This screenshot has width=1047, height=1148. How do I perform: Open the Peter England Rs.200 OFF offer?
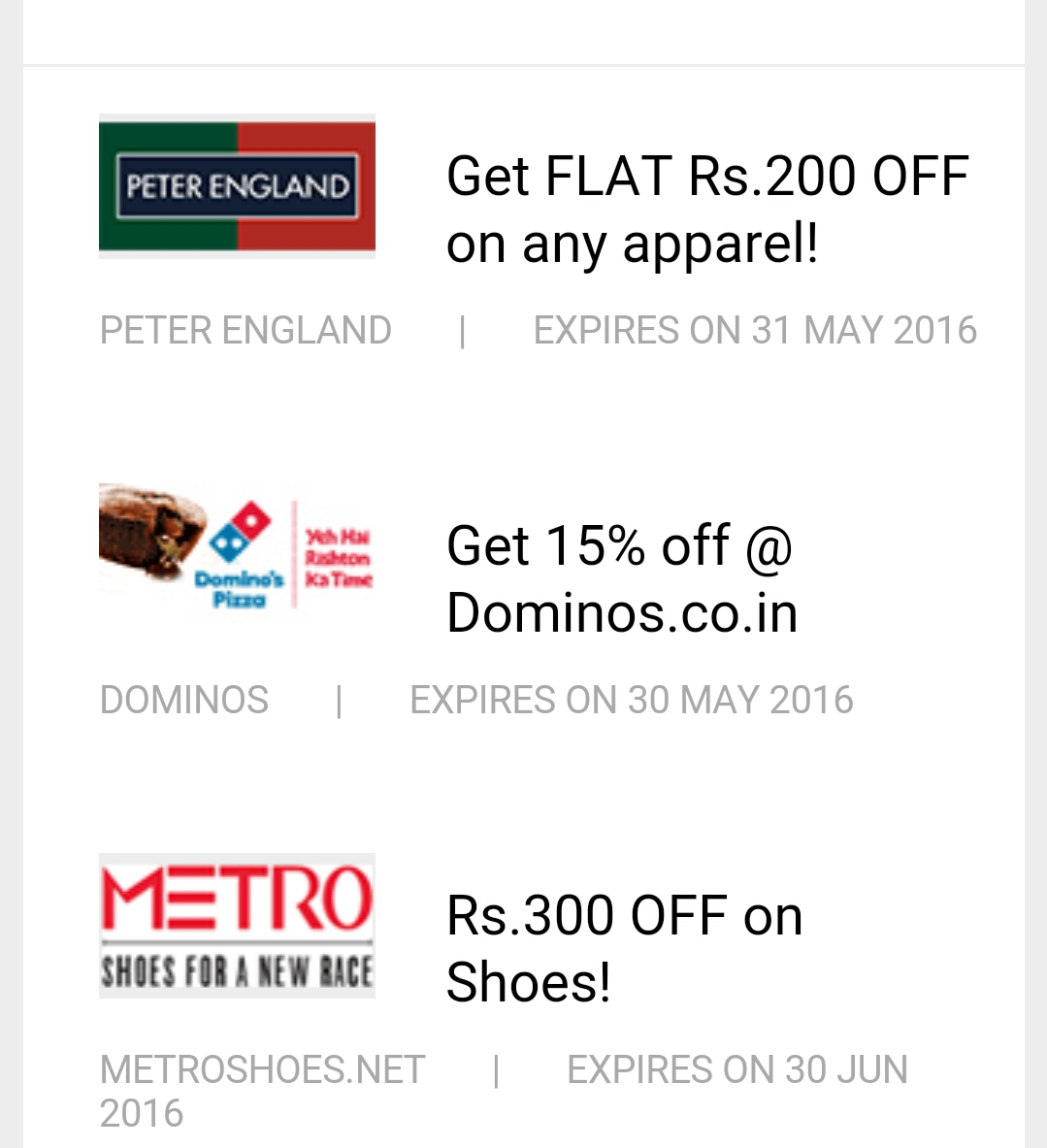point(706,209)
